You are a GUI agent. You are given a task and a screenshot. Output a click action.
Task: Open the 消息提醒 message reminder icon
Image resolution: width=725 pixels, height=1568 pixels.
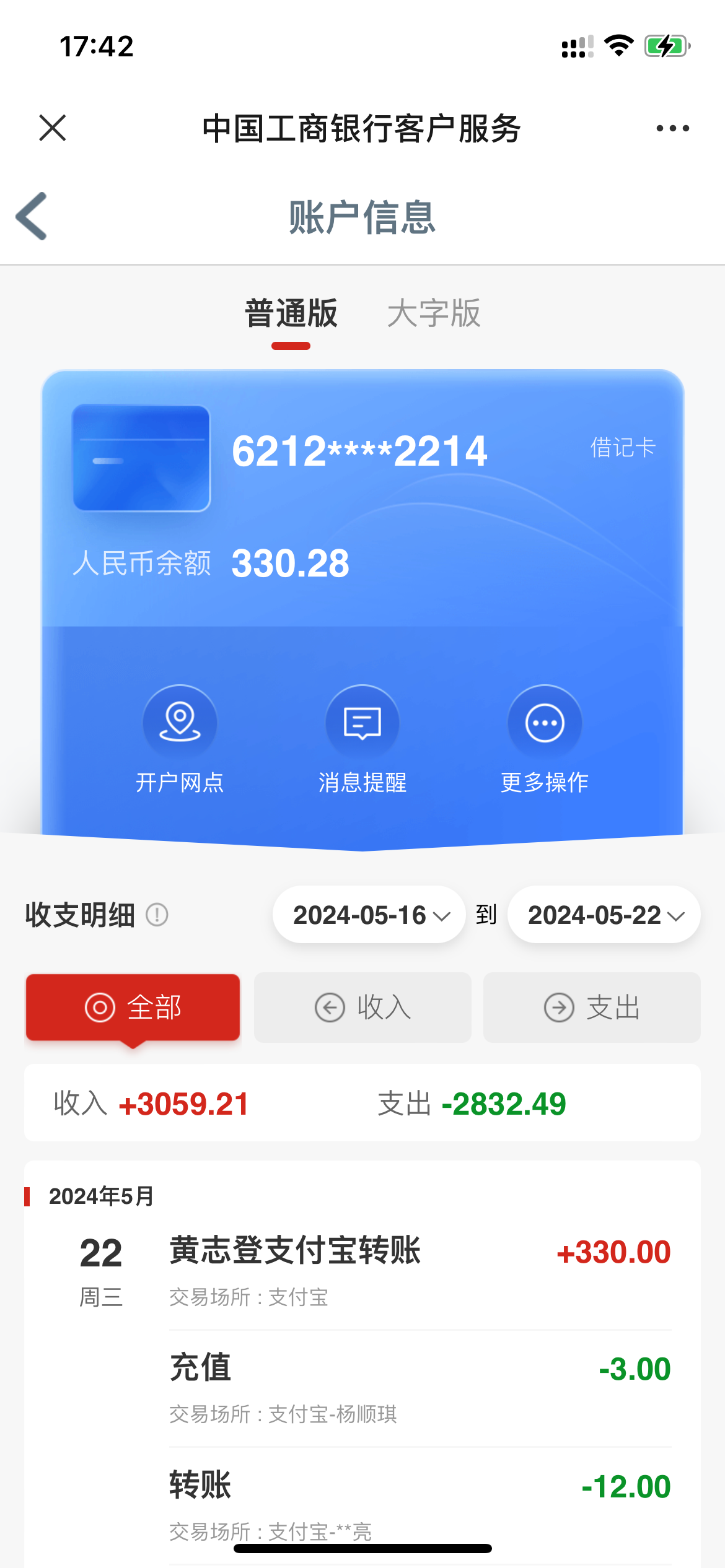tap(361, 721)
